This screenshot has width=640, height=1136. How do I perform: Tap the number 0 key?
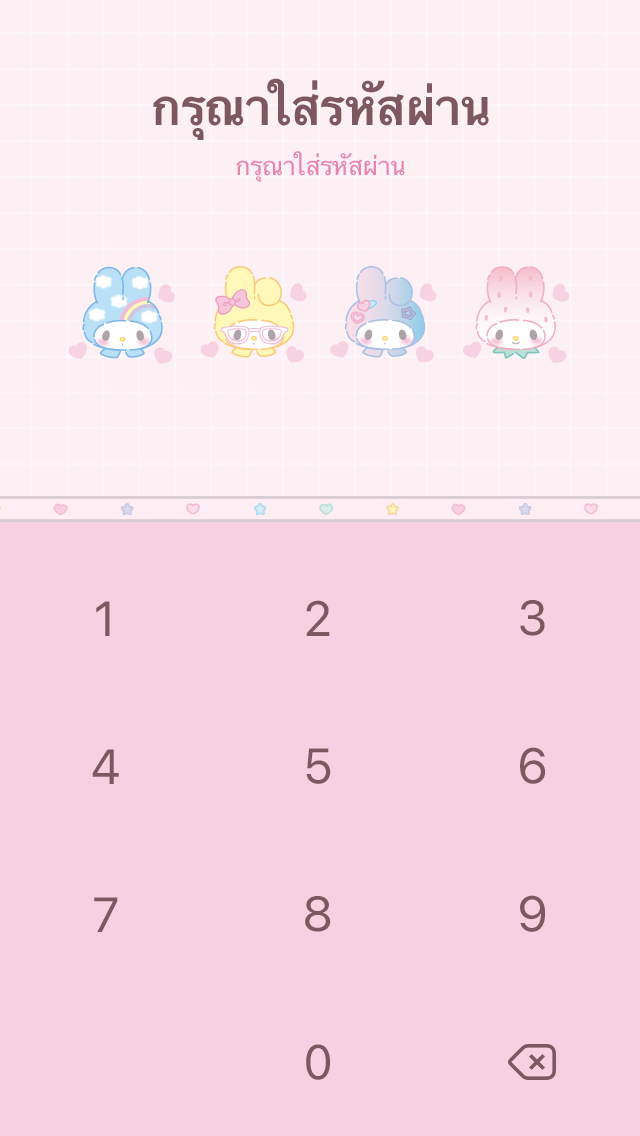pyautogui.click(x=318, y=1062)
